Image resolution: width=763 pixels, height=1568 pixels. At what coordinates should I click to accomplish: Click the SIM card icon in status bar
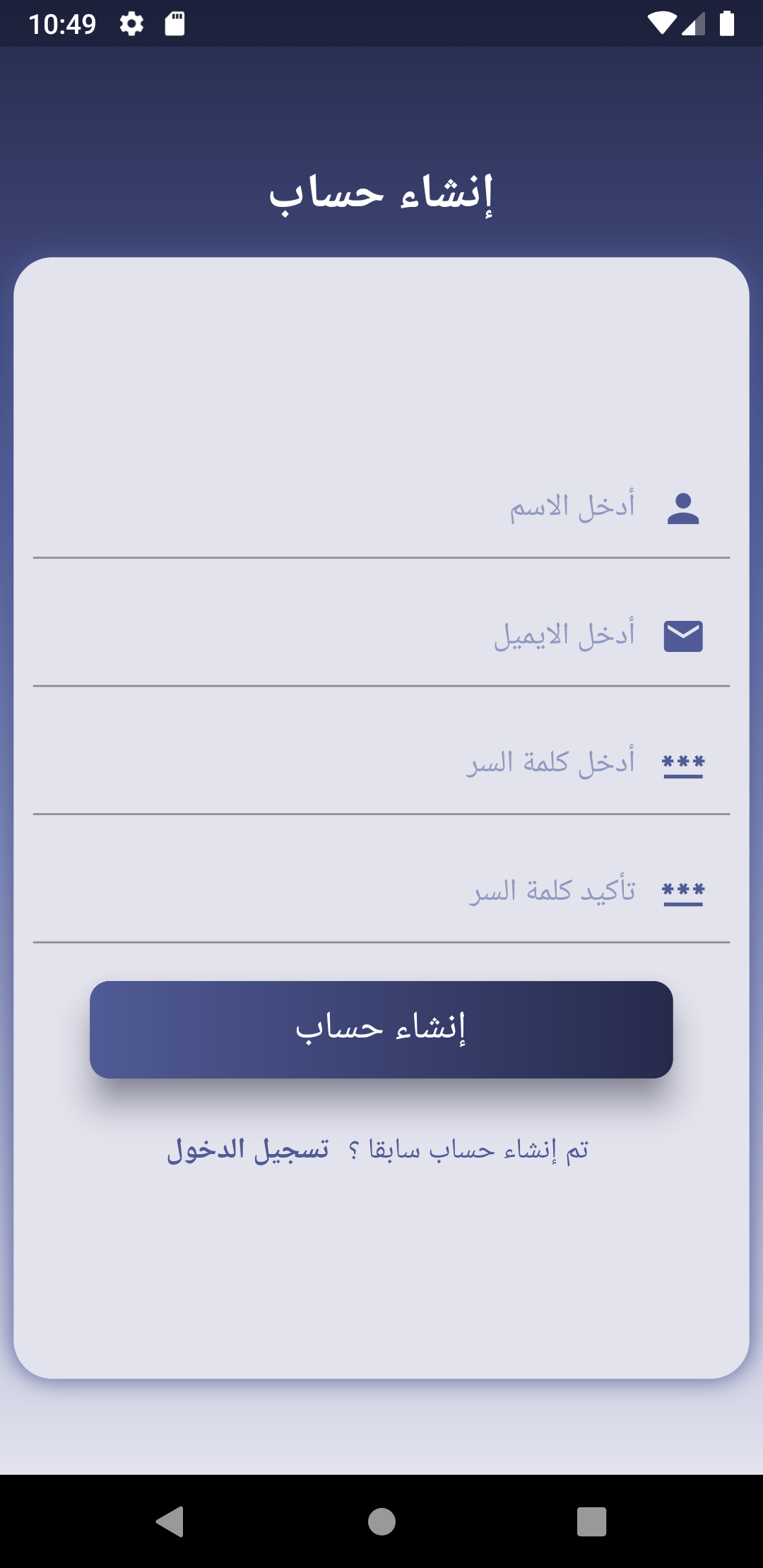(175, 22)
